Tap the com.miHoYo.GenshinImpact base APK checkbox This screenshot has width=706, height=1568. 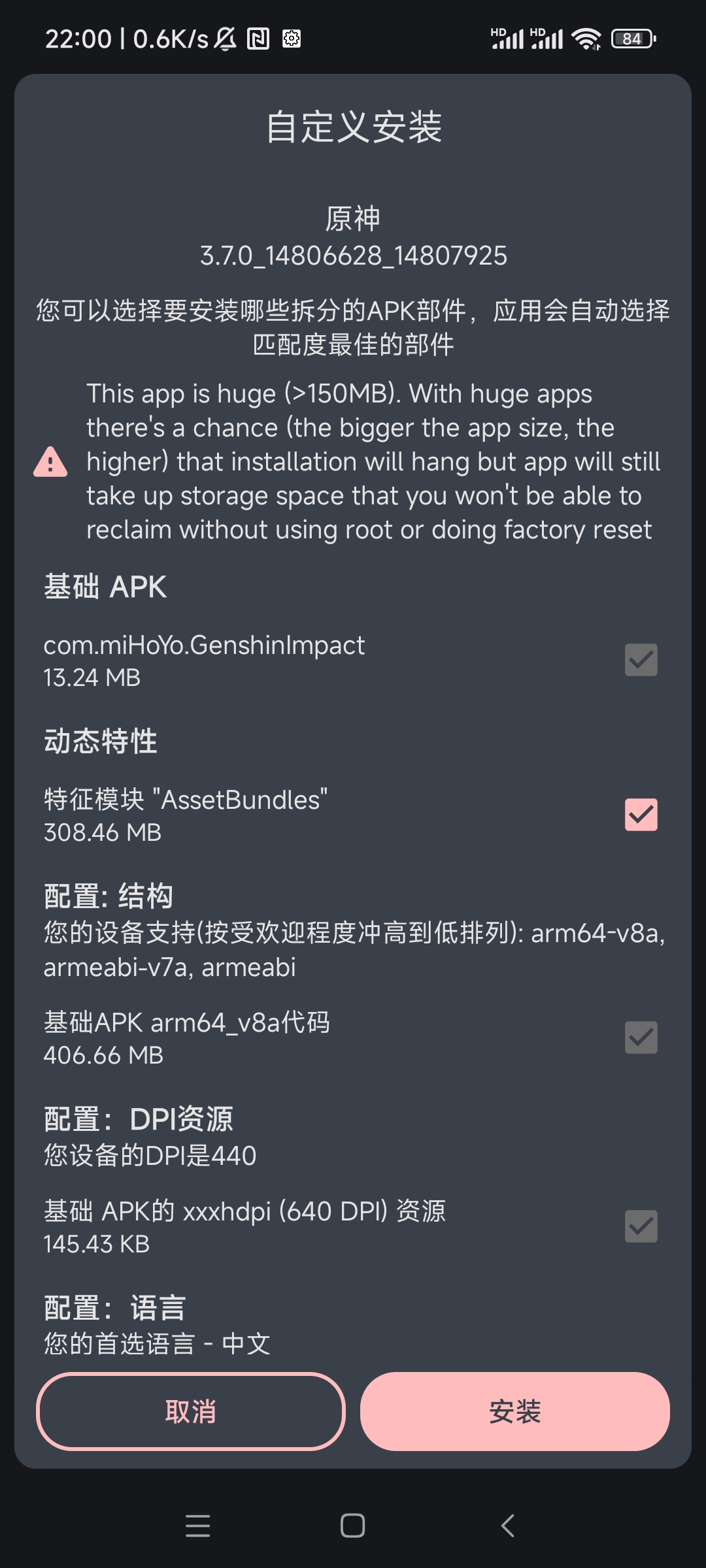coord(641,660)
